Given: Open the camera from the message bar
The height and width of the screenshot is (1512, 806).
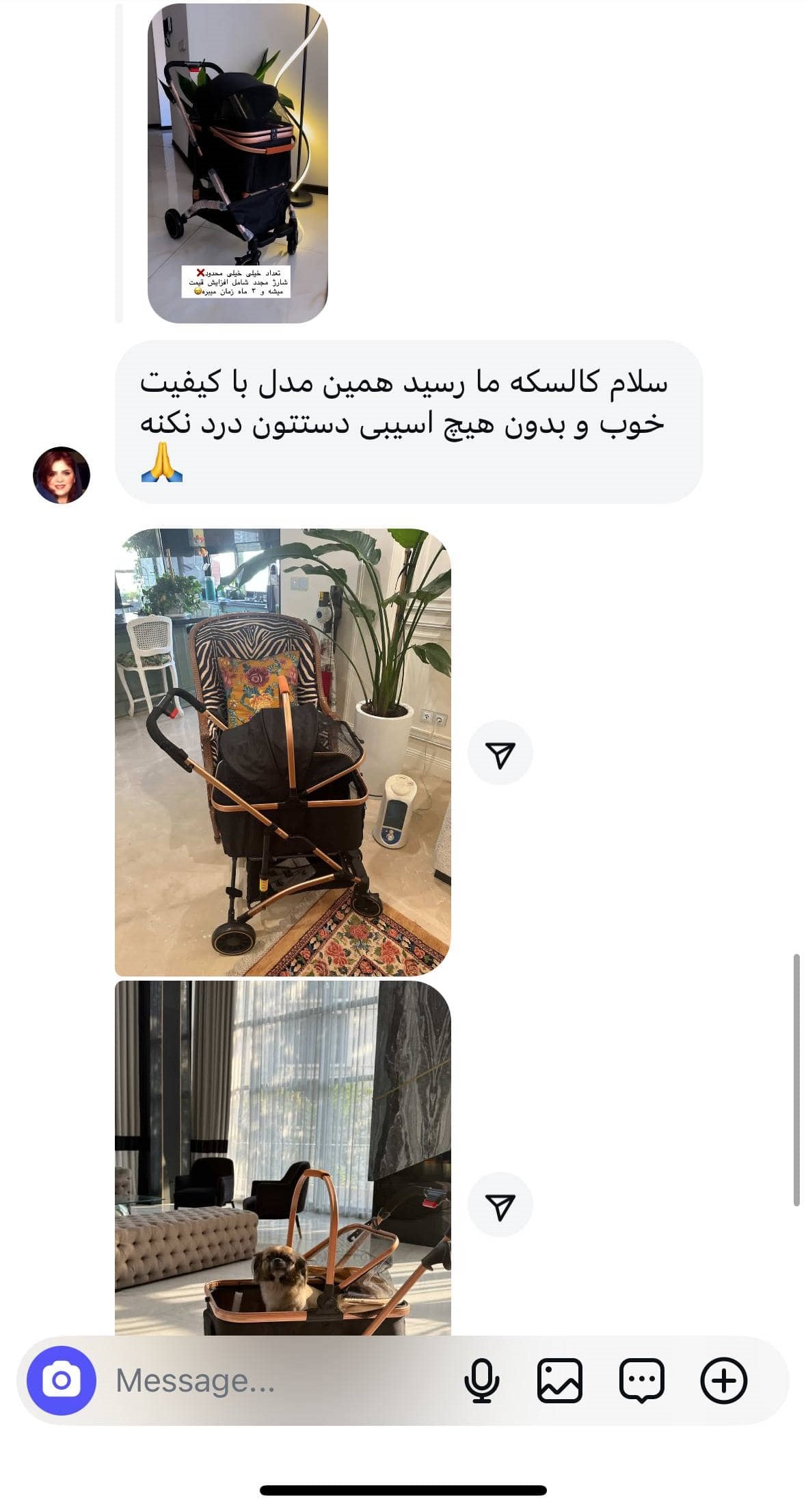Looking at the screenshot, I should click(61, 1380).
